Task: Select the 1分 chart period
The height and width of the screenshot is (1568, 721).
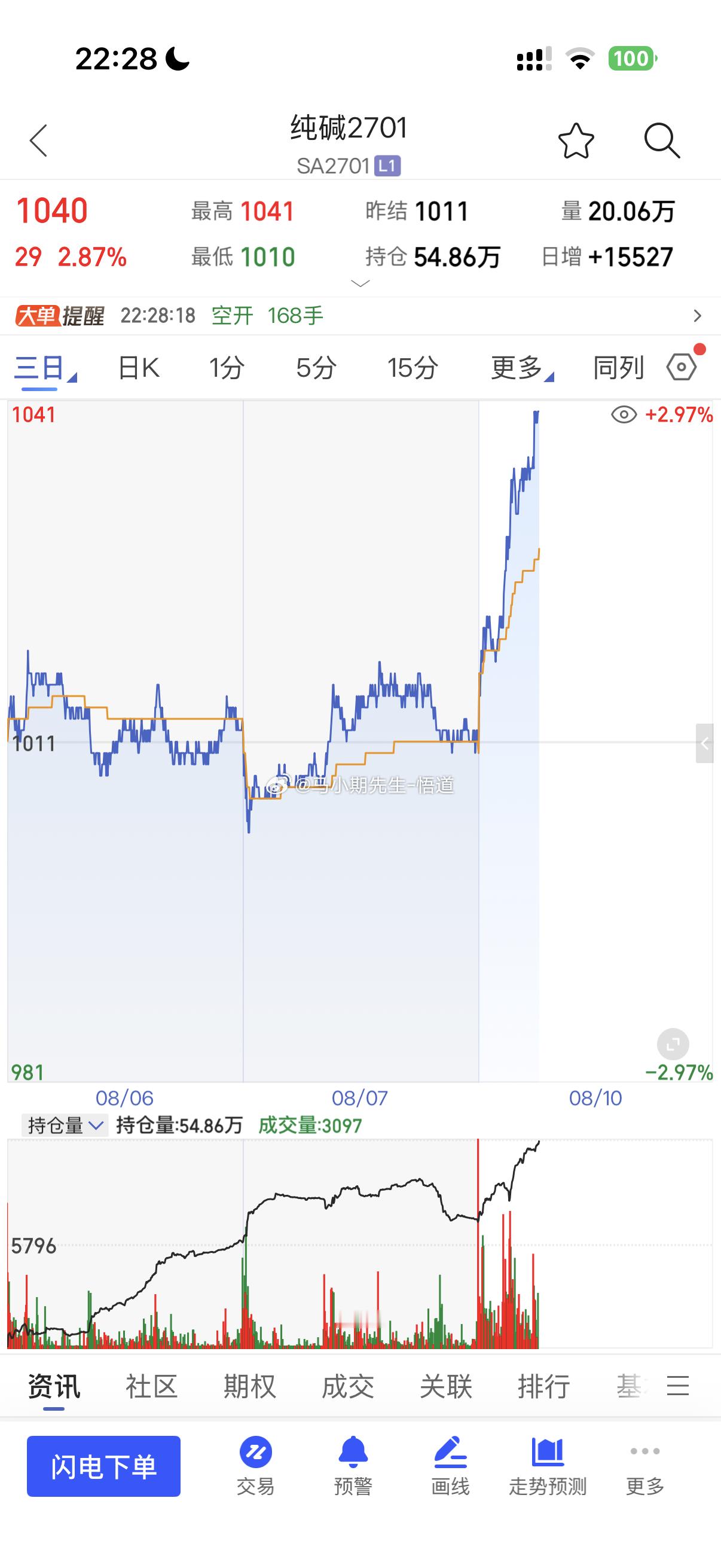Action: [227, 368]
